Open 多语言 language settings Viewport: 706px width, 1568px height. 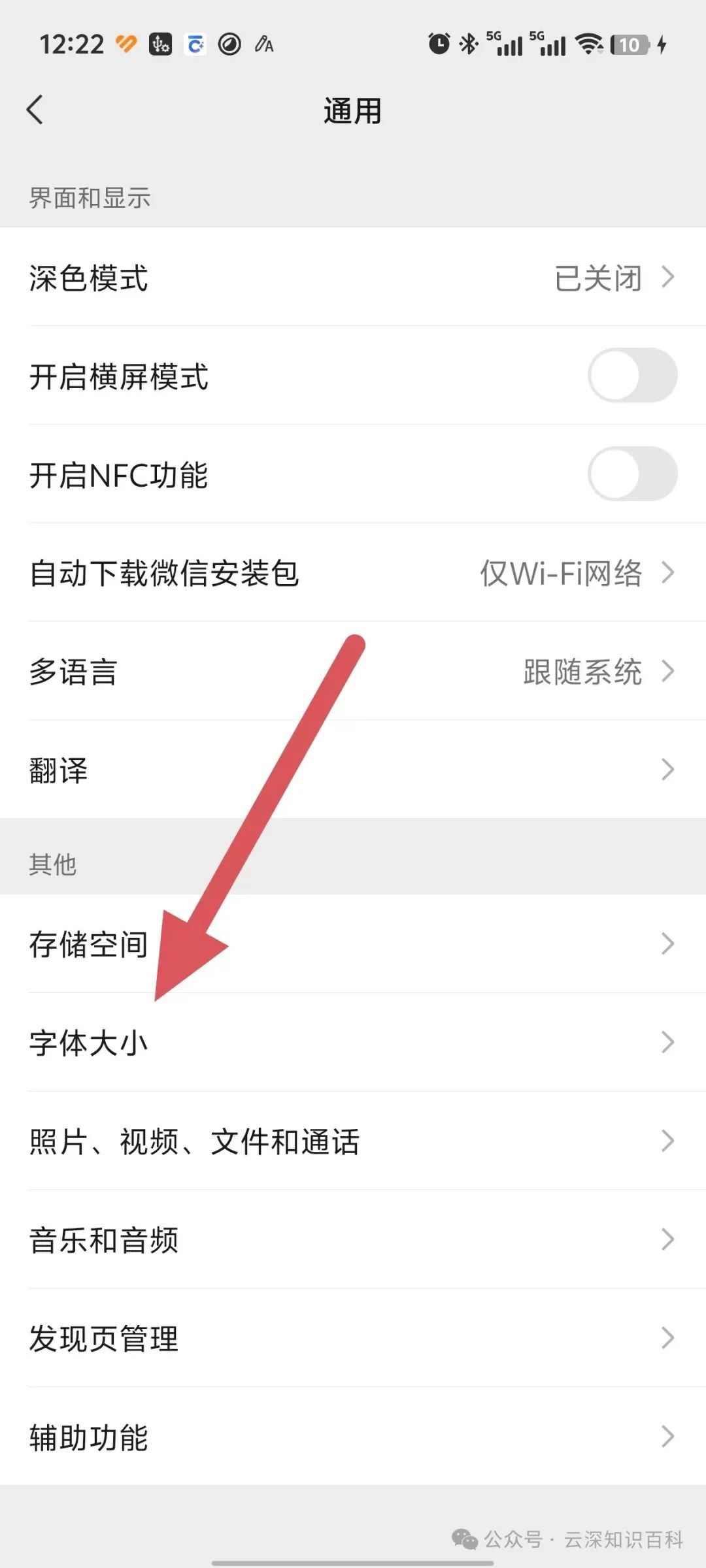(x=353, y=671)
